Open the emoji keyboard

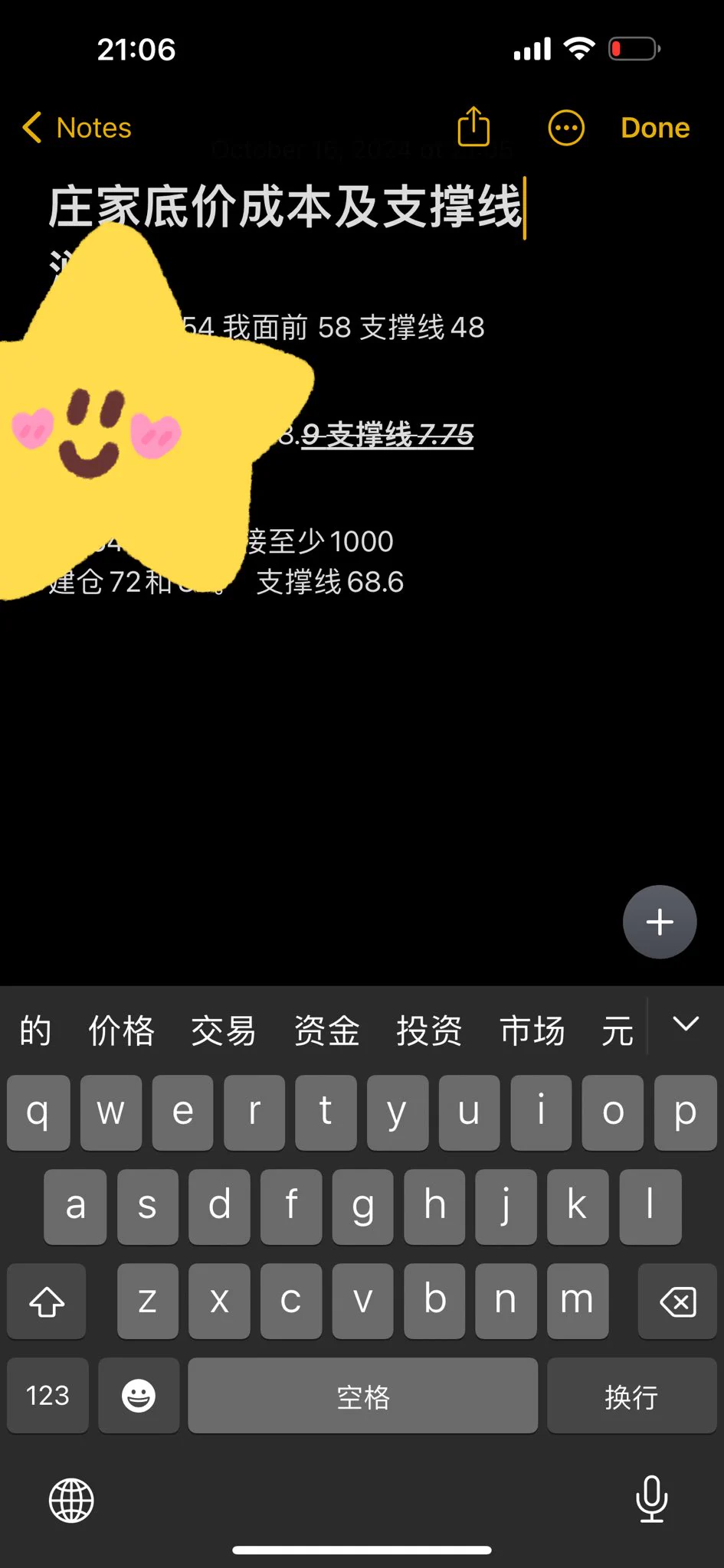(139, 1396)
